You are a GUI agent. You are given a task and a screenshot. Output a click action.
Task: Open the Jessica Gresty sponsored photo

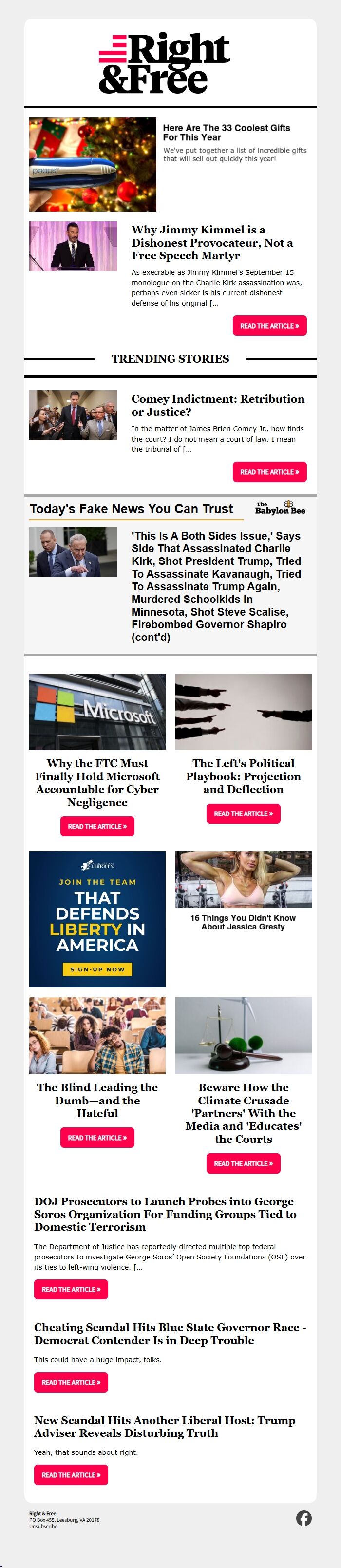(243, 879)
